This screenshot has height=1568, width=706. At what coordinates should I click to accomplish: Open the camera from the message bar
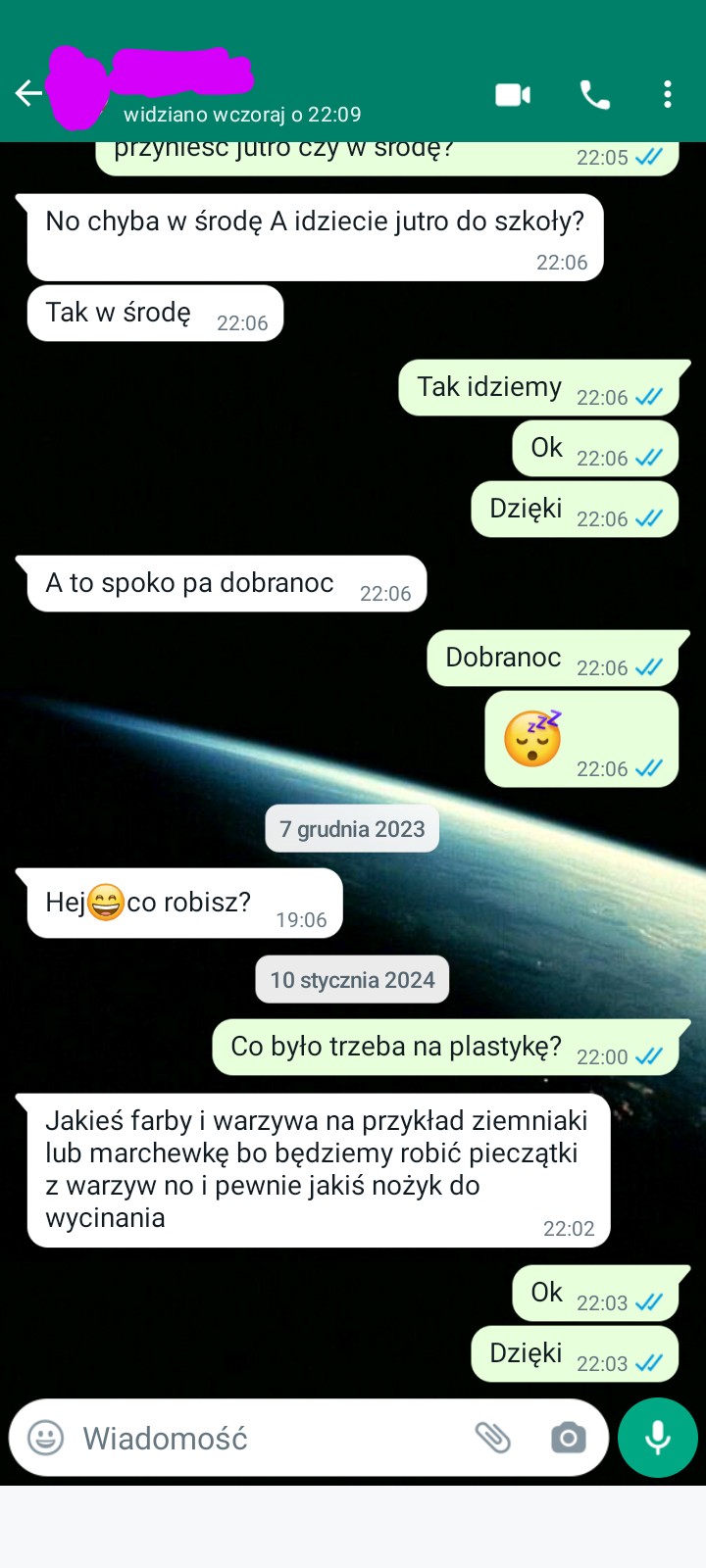point(568,1438)
